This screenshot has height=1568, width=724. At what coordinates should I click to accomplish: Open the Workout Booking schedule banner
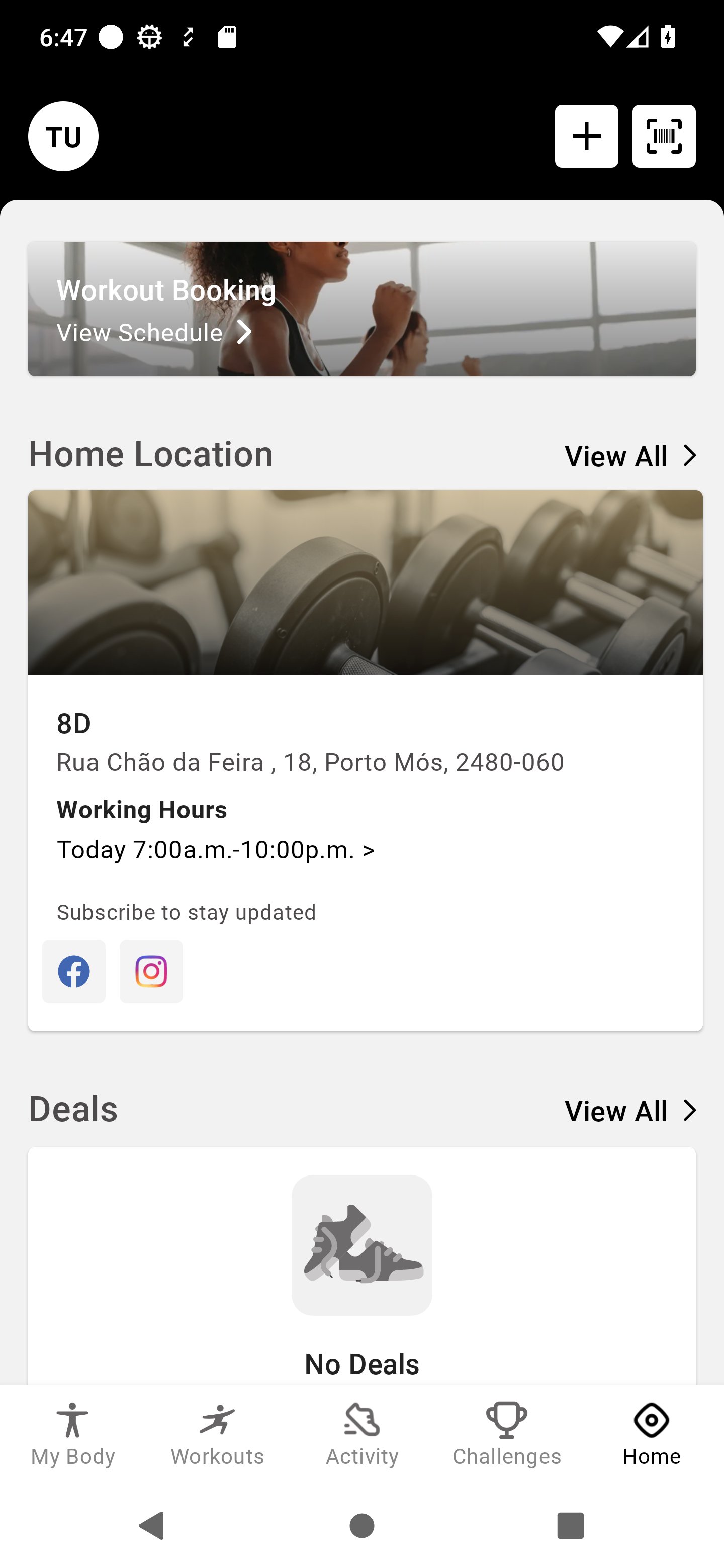(x=361, y=309)
